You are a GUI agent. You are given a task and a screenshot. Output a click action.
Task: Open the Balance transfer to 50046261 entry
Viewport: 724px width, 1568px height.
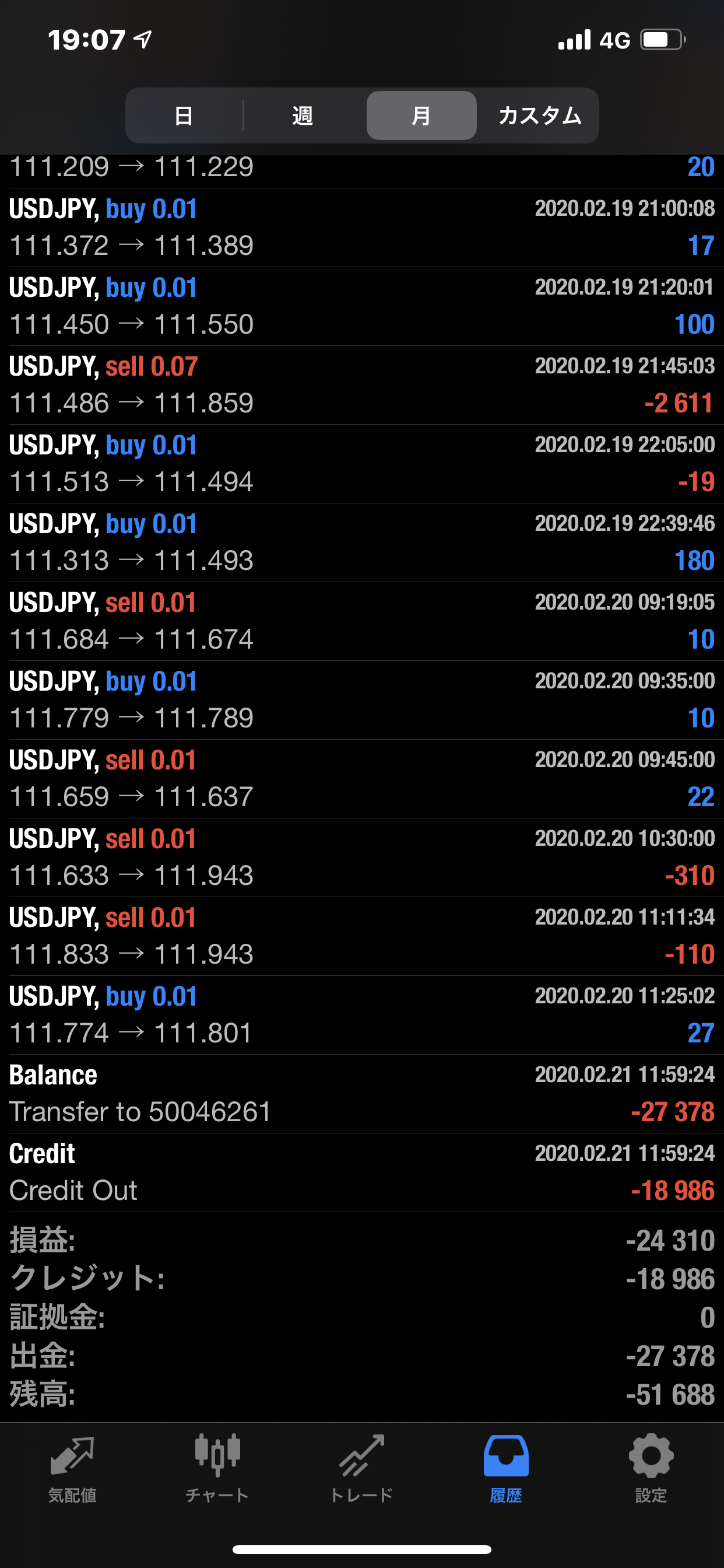[361, 1093]
